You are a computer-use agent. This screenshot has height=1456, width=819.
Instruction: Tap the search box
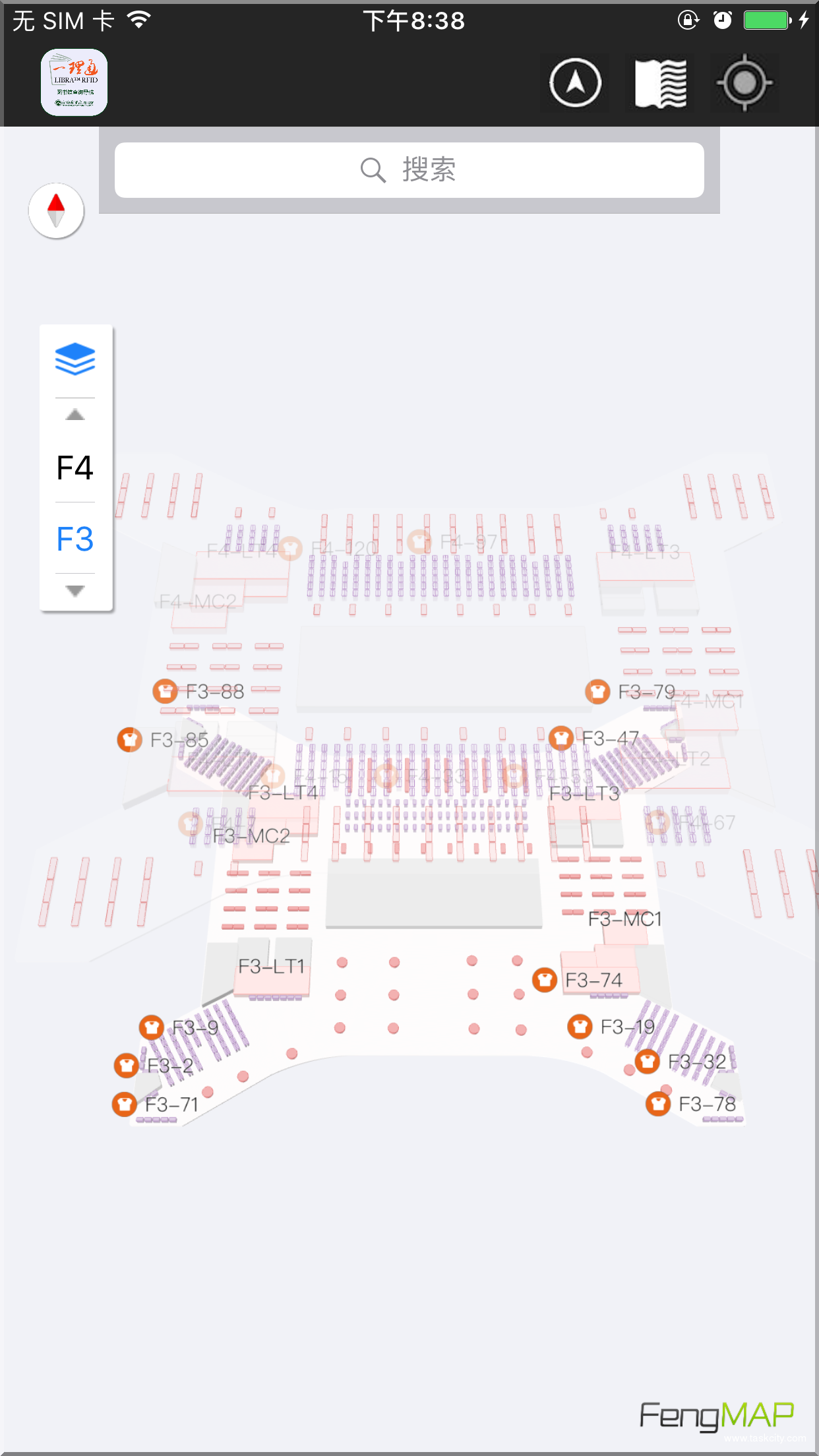click(409, 170)
